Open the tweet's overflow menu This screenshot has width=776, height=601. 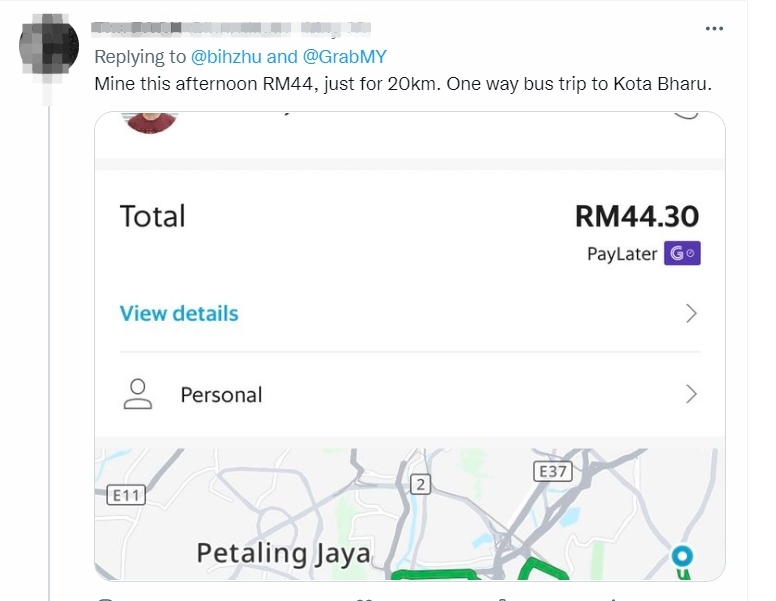[713, 29]
